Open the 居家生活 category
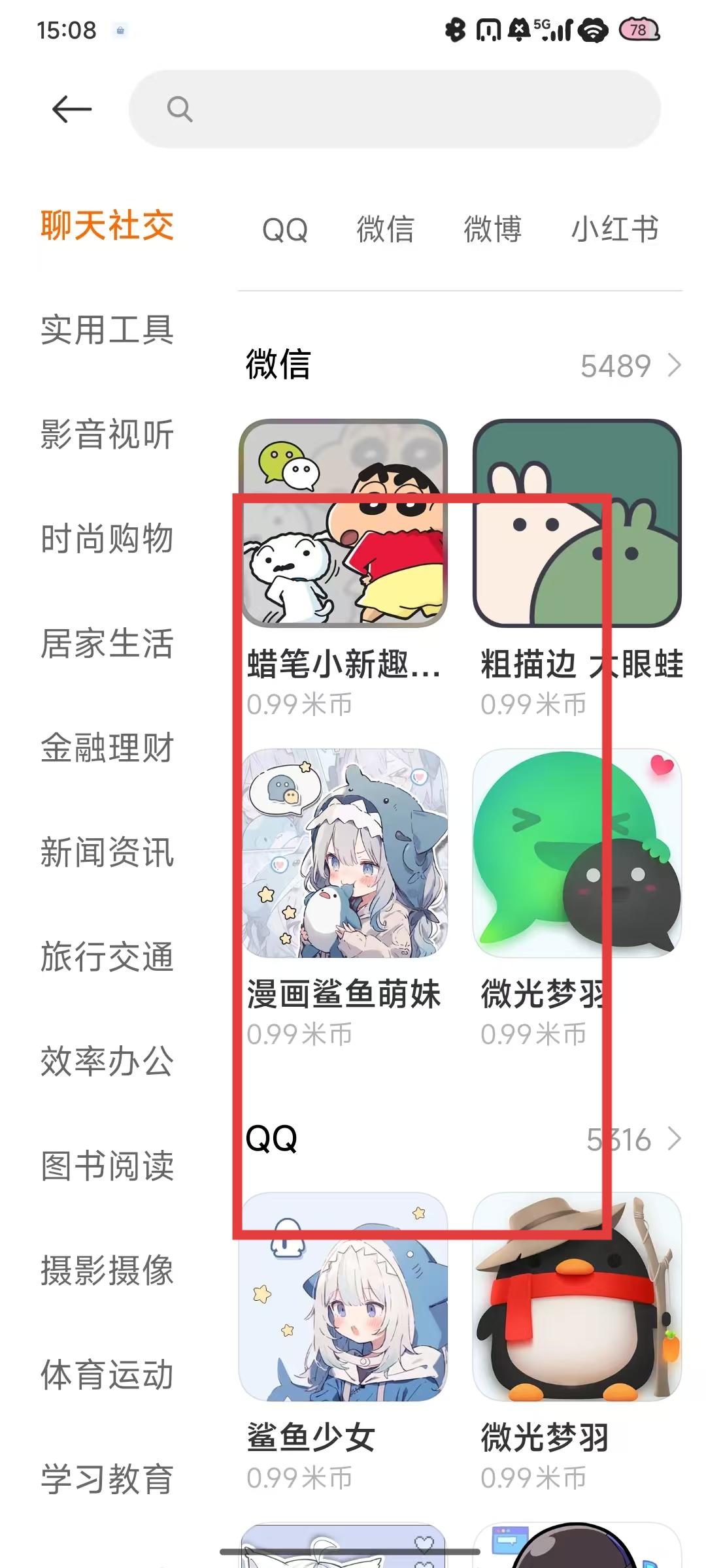Screen dimensions: 706x1568 [107, 644]
